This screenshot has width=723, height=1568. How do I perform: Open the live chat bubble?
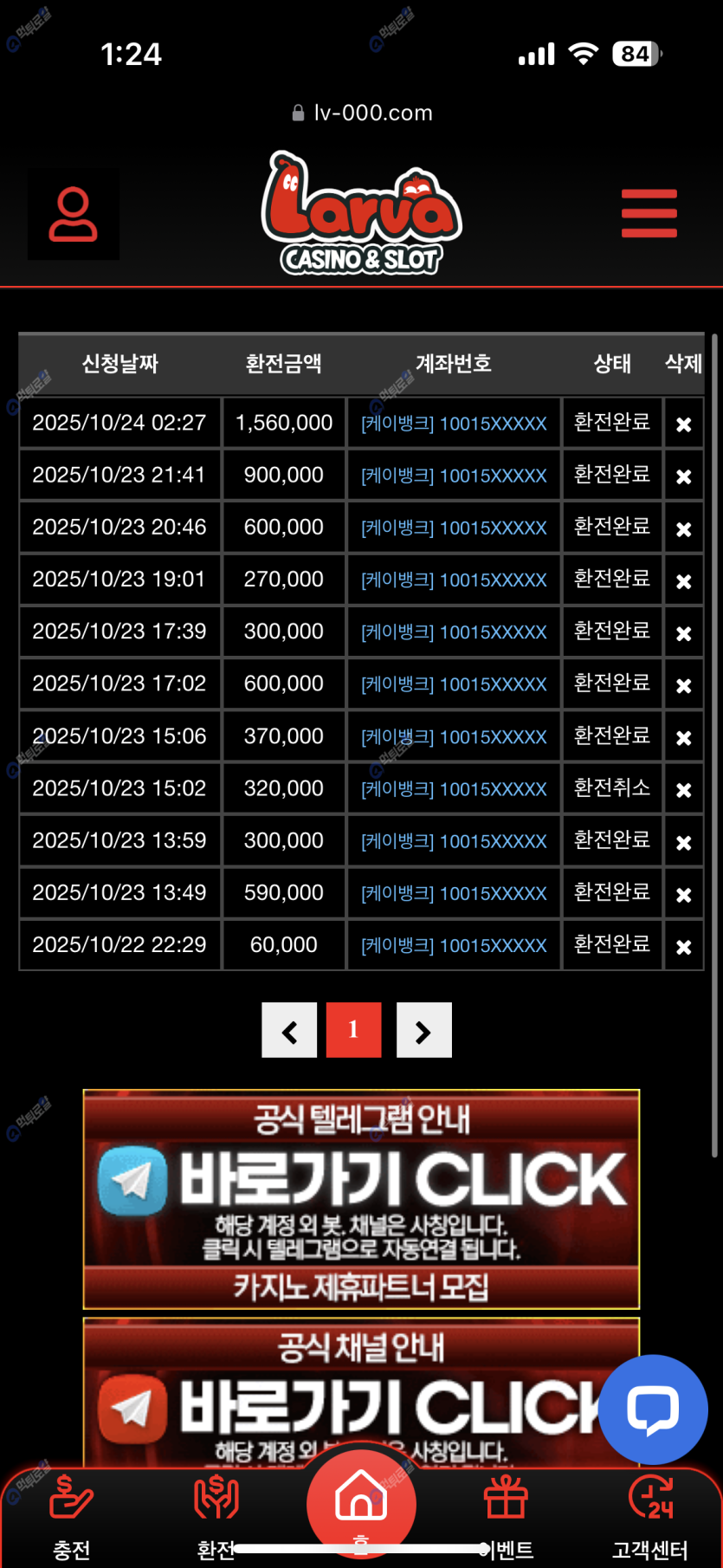pos(653,1409)
